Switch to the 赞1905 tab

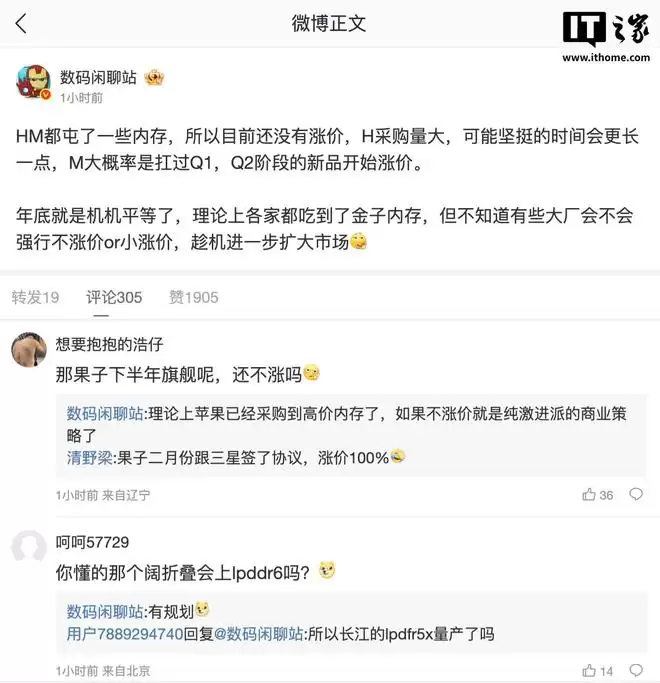[x=193, y=298]
